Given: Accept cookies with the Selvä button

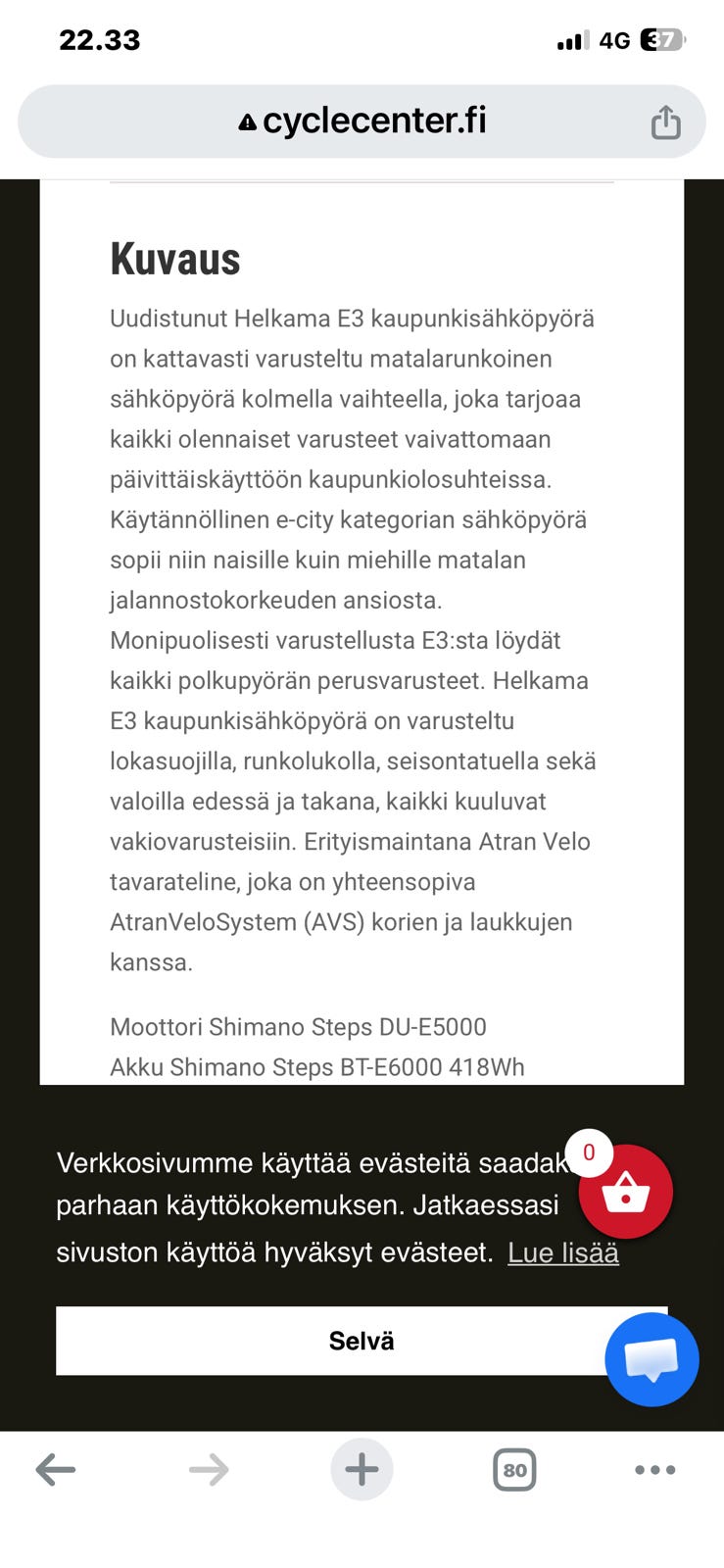Looking at the screenshot, I should pos(362,1341).
